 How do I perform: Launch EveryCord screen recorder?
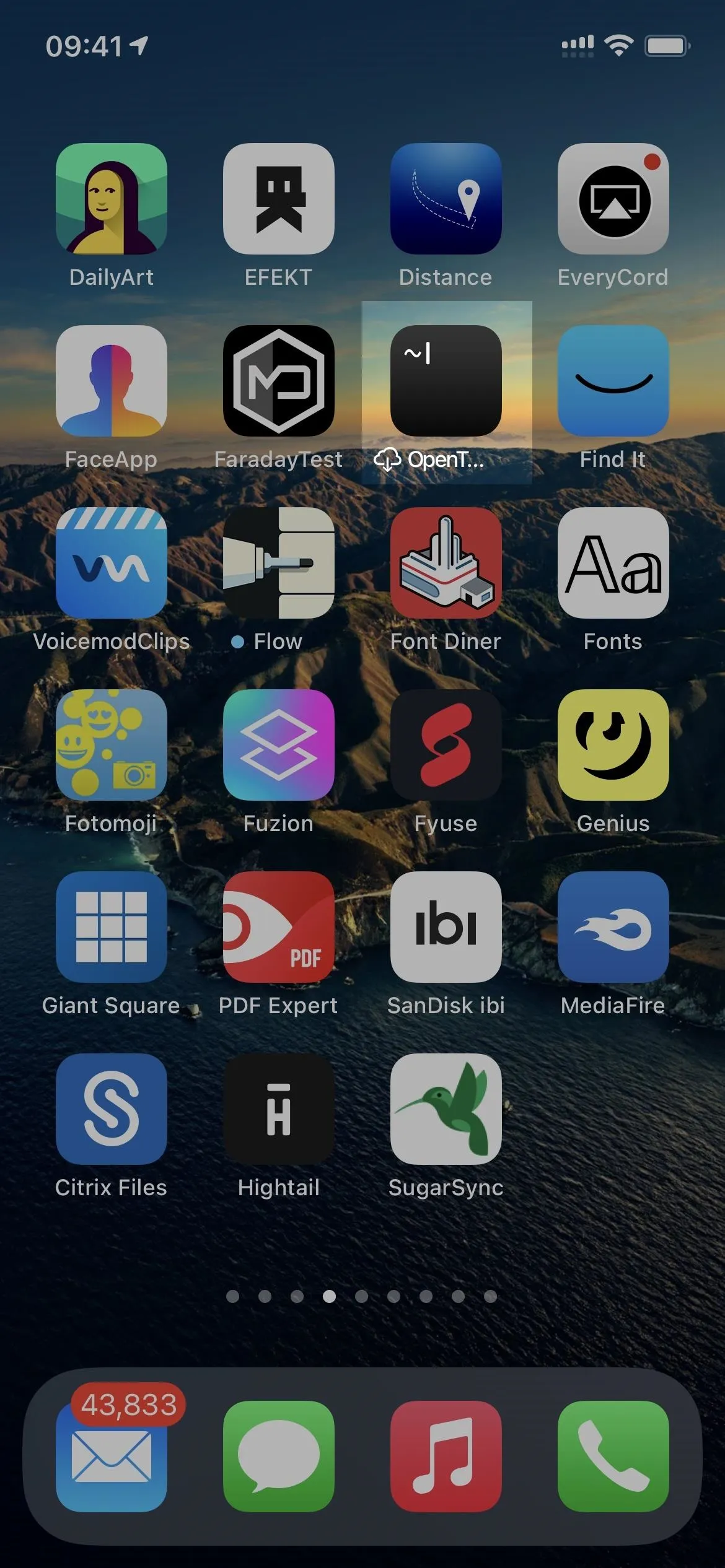point(613,199)
